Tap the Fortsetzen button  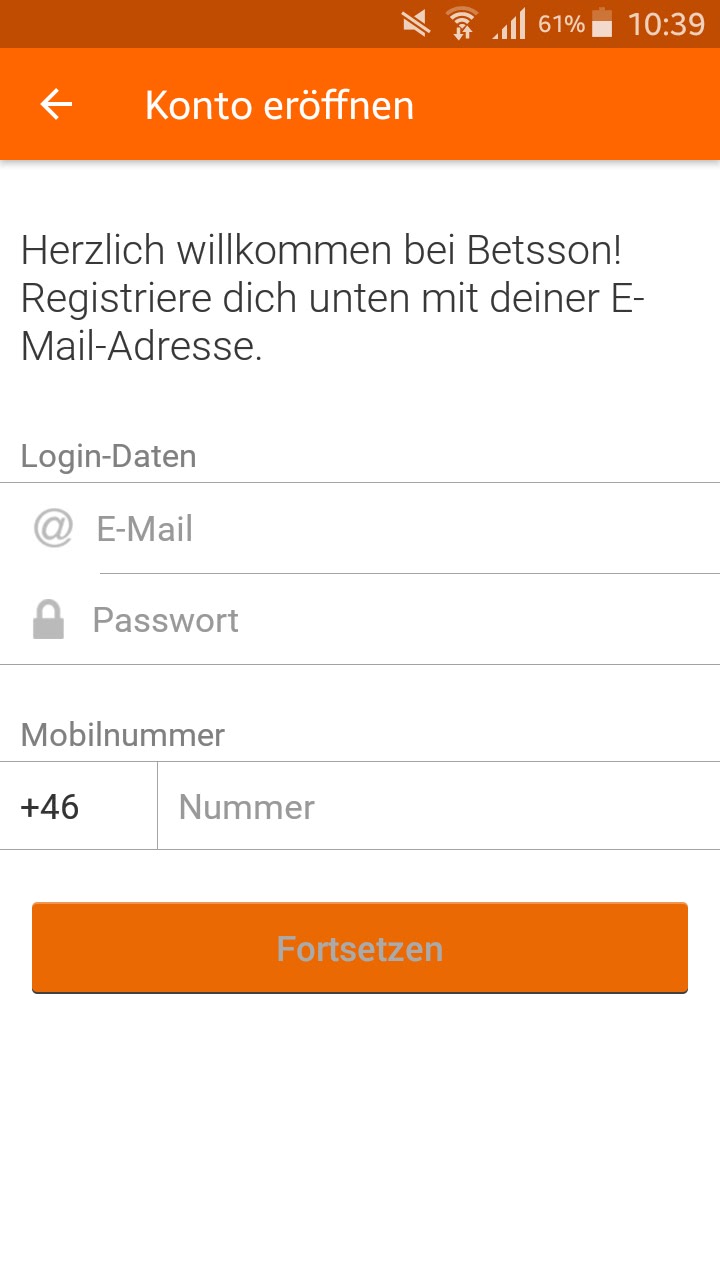[360, 948]
